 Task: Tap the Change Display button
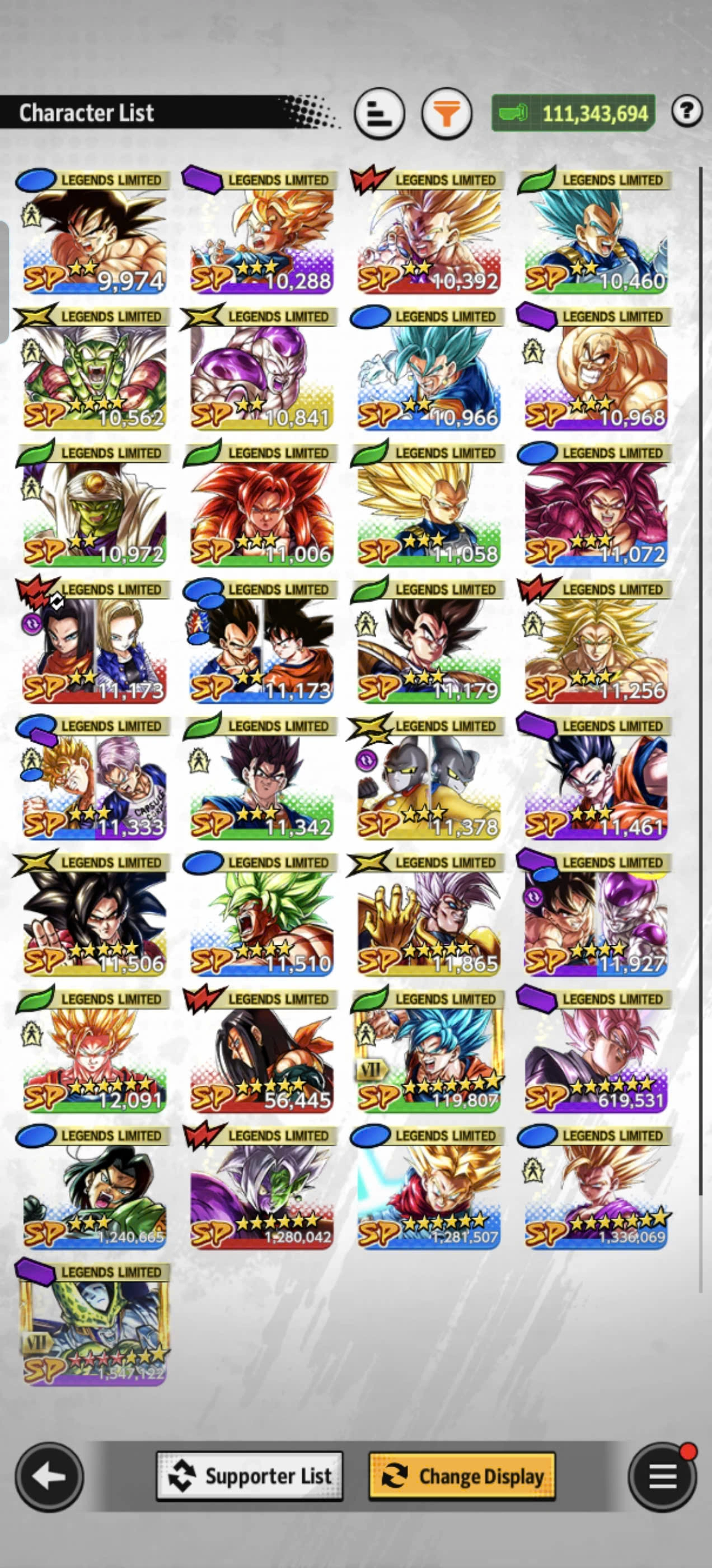click(462, 1476)
